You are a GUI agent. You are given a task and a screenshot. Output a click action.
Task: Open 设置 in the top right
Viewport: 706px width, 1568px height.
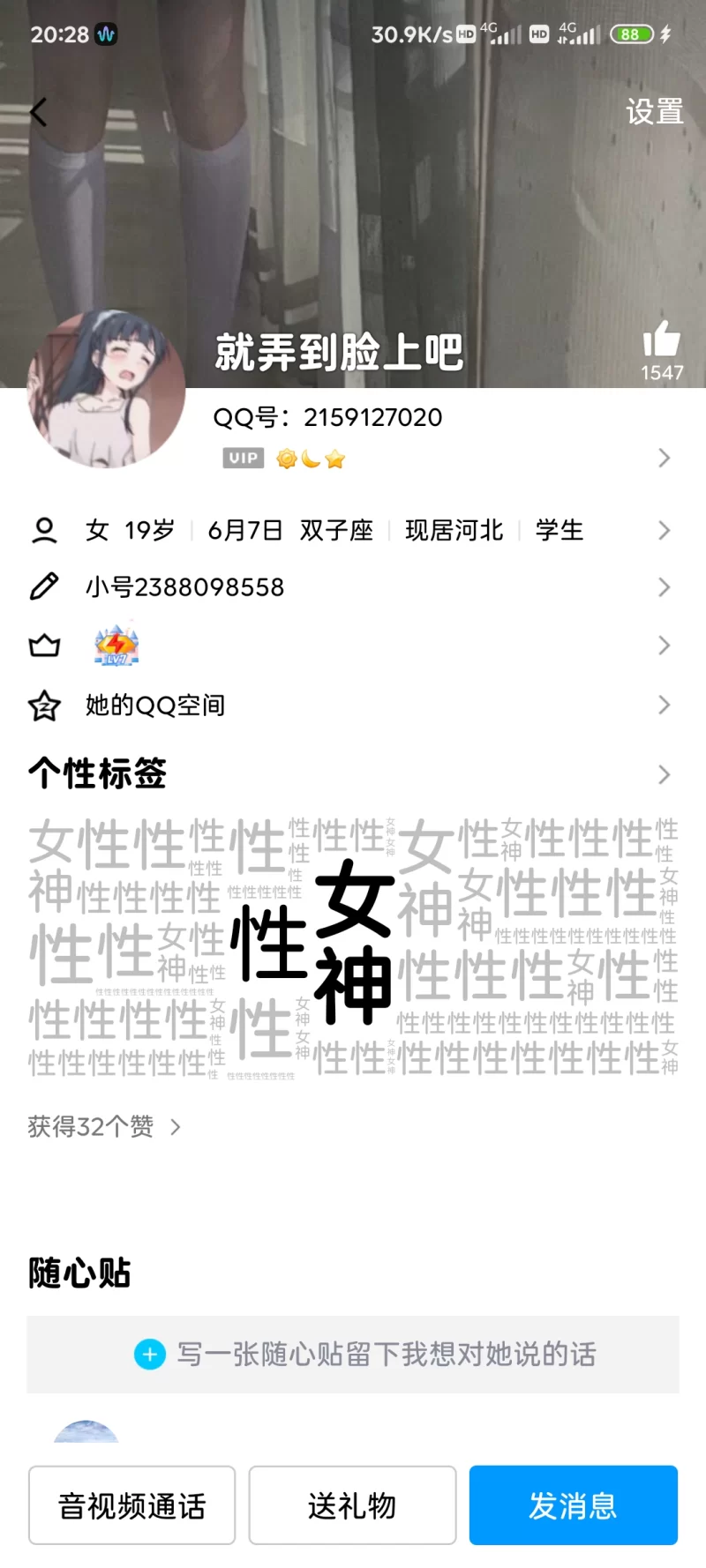pos(654,112)
